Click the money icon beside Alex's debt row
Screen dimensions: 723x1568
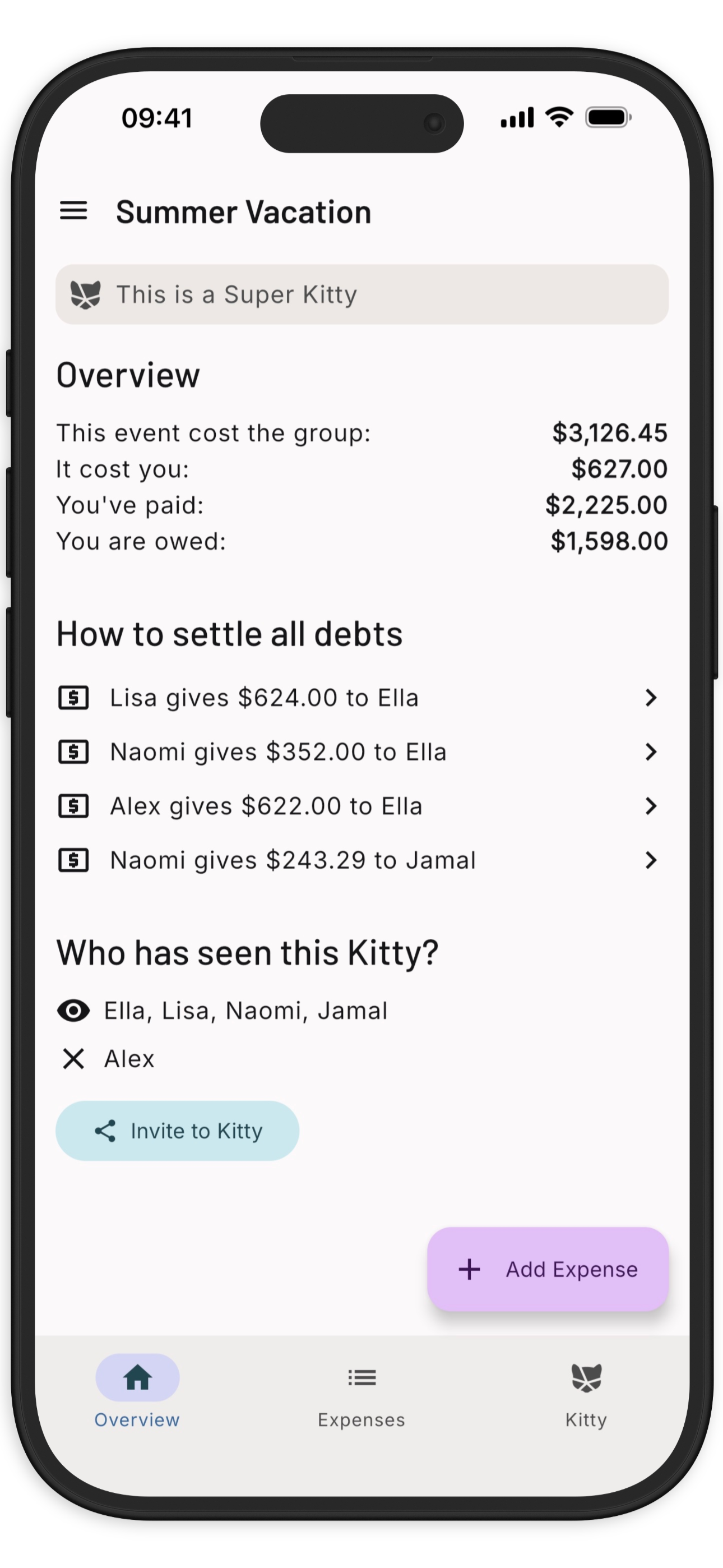73,806
